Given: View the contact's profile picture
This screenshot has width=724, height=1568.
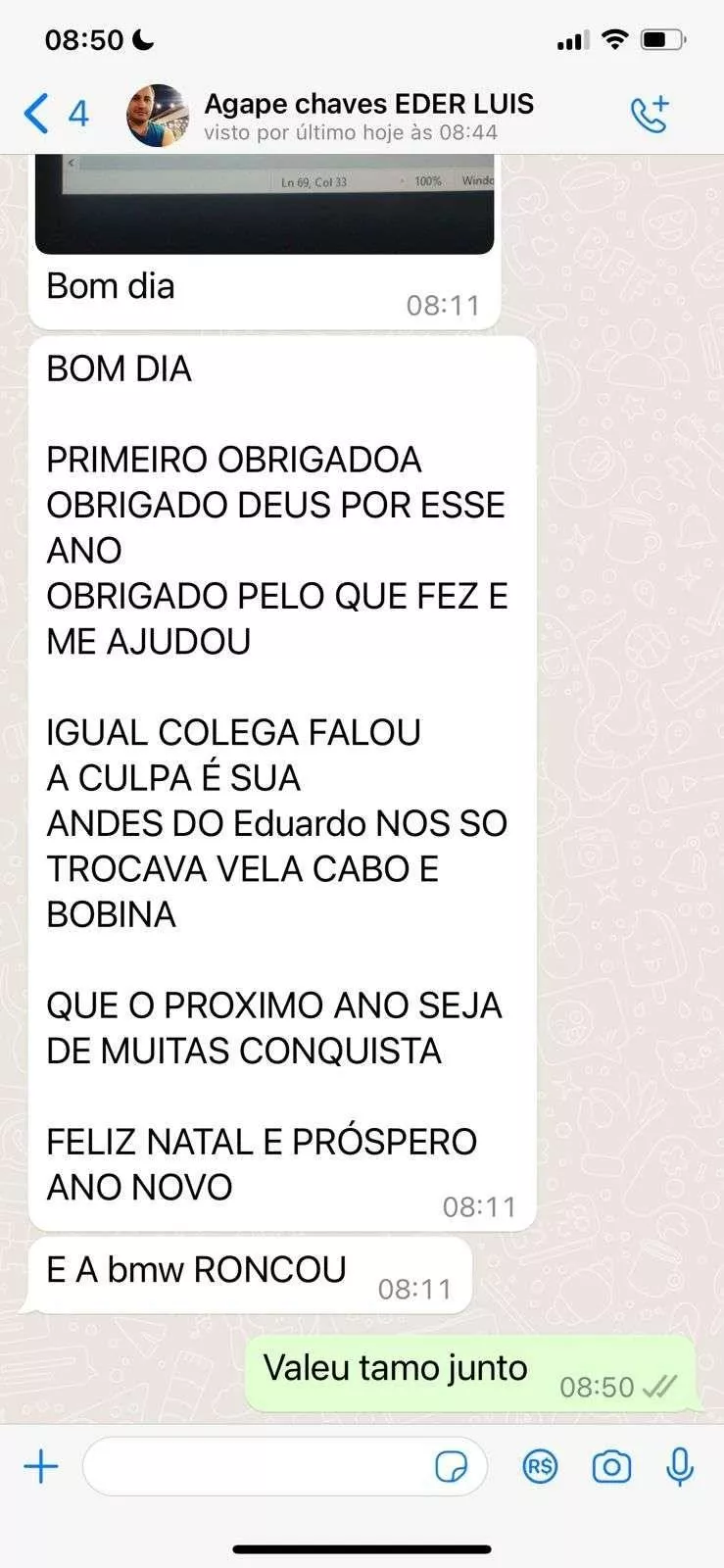Looking at the screenshot, I should coord(158,116).
